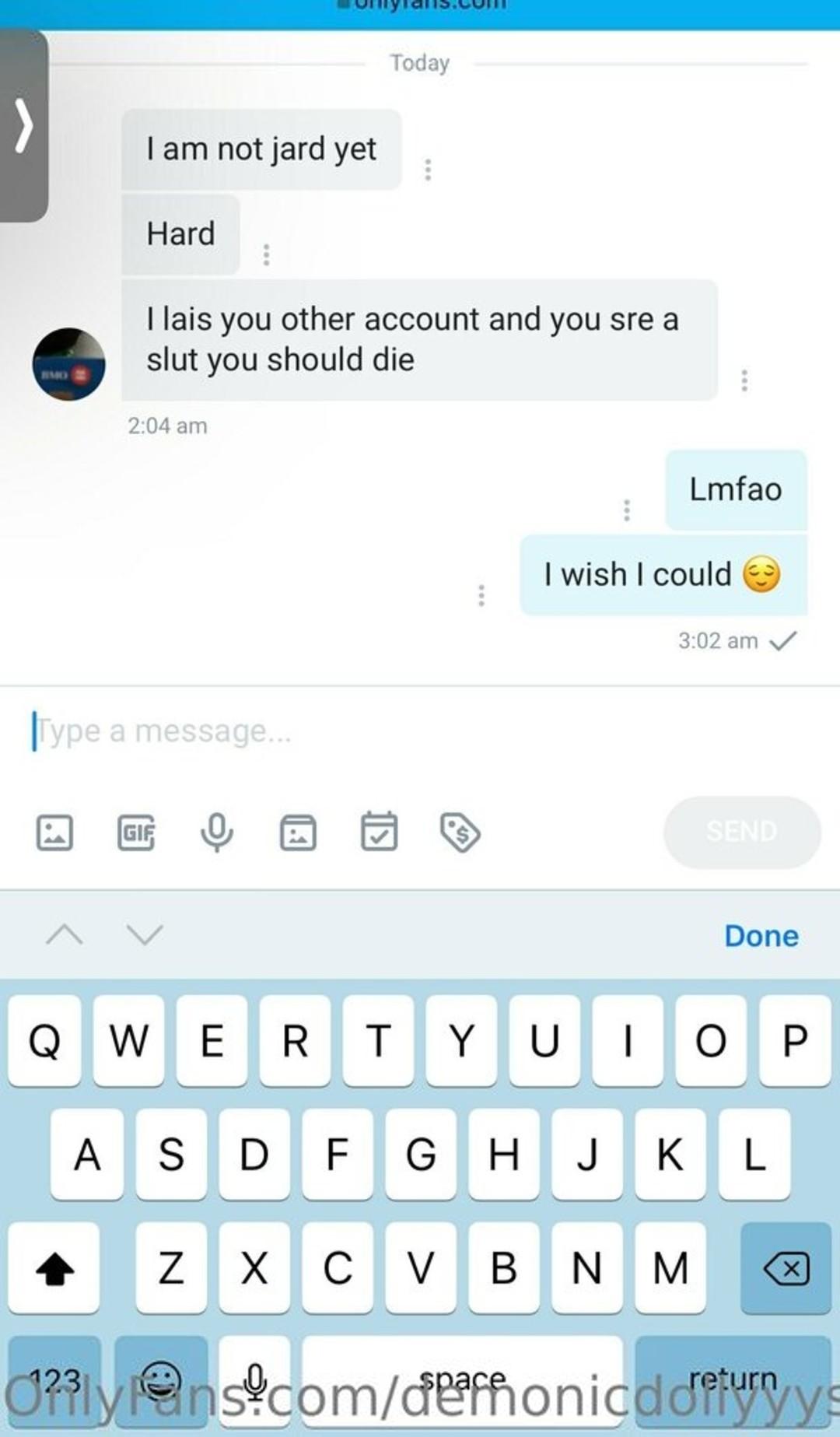Focus the 'Type a message' field
The image size is (840, 1437).
389,731
